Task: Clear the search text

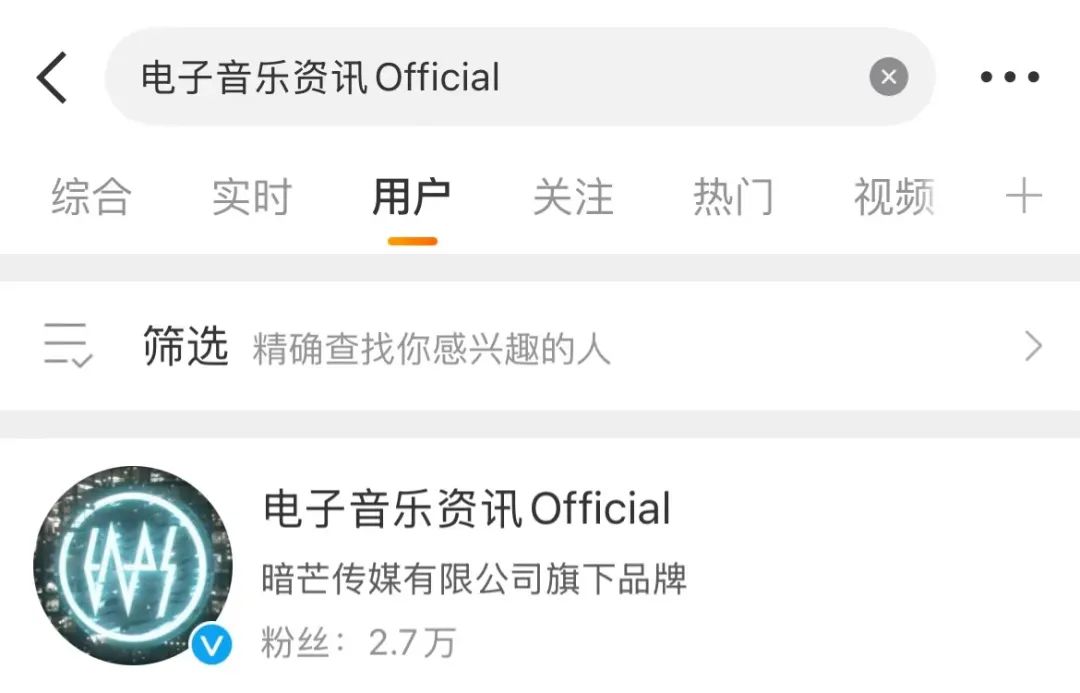Action: click(x=888, y=77)
